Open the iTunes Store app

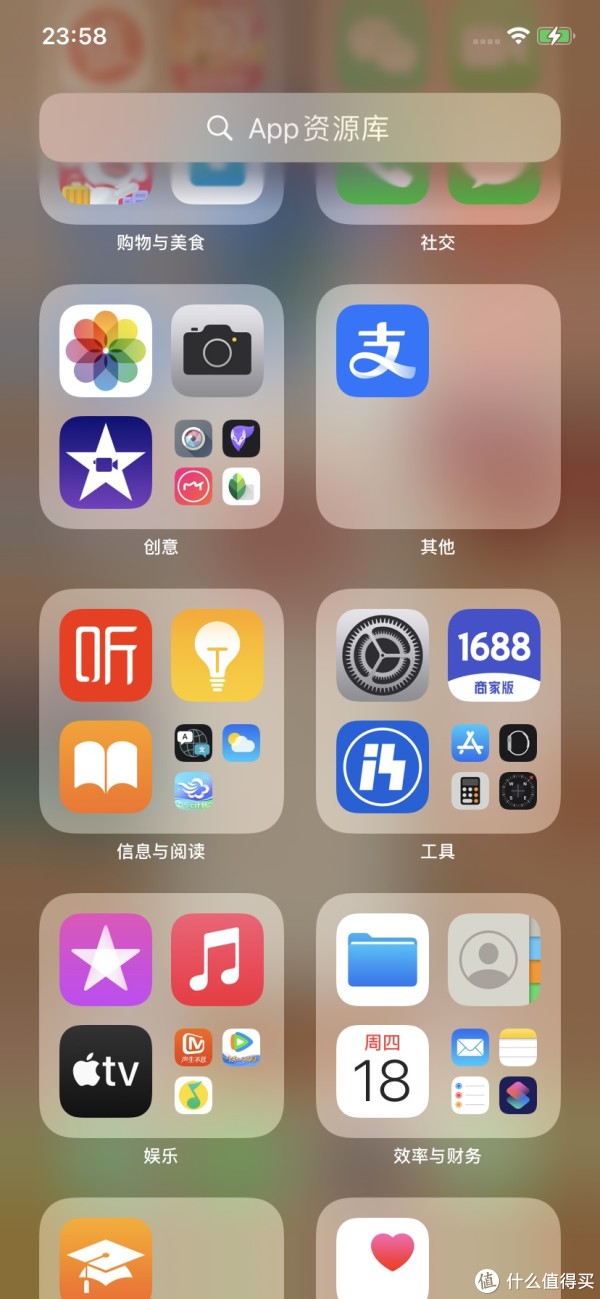(x=106, y=959)
